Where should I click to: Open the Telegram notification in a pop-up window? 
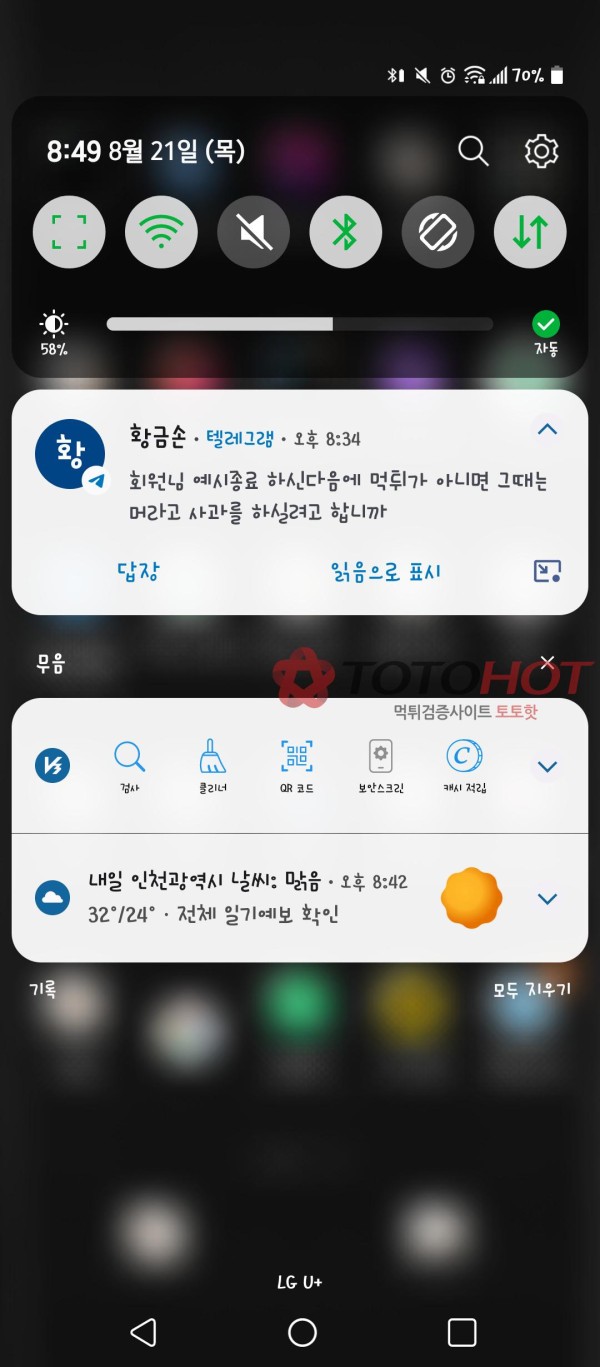(x=547, y=571)
